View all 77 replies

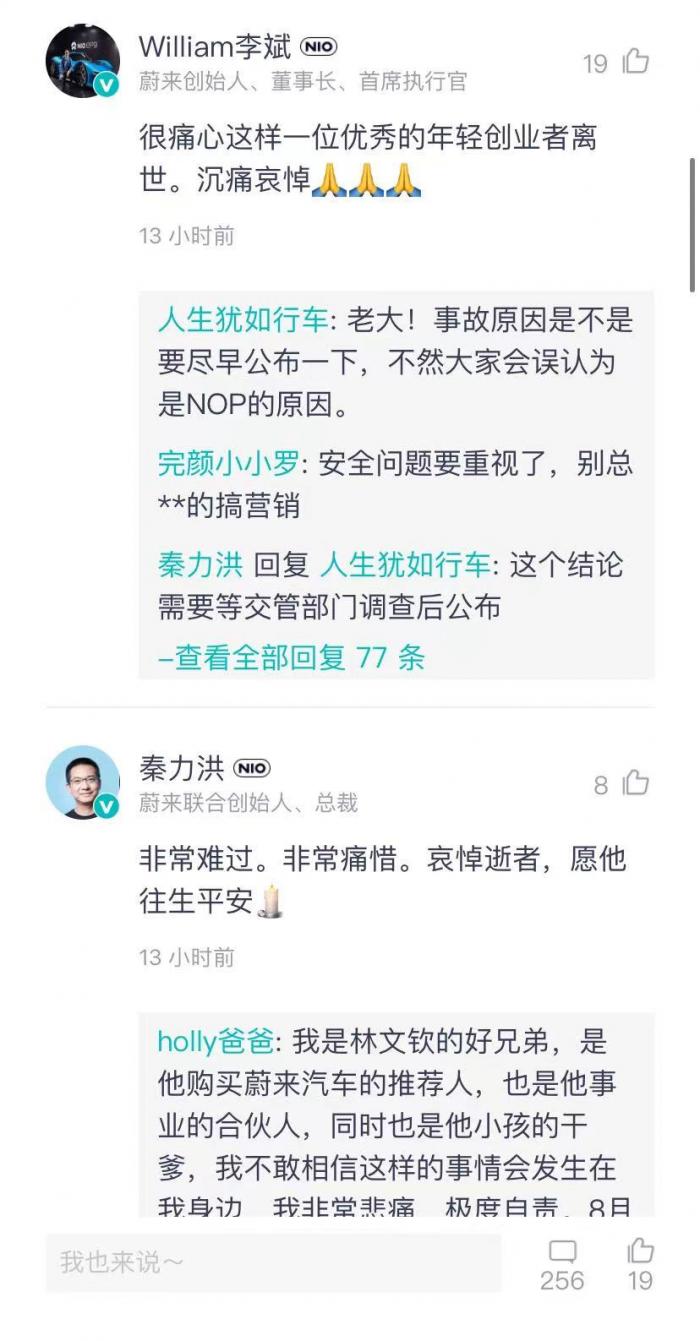click(x=292, y=657)
